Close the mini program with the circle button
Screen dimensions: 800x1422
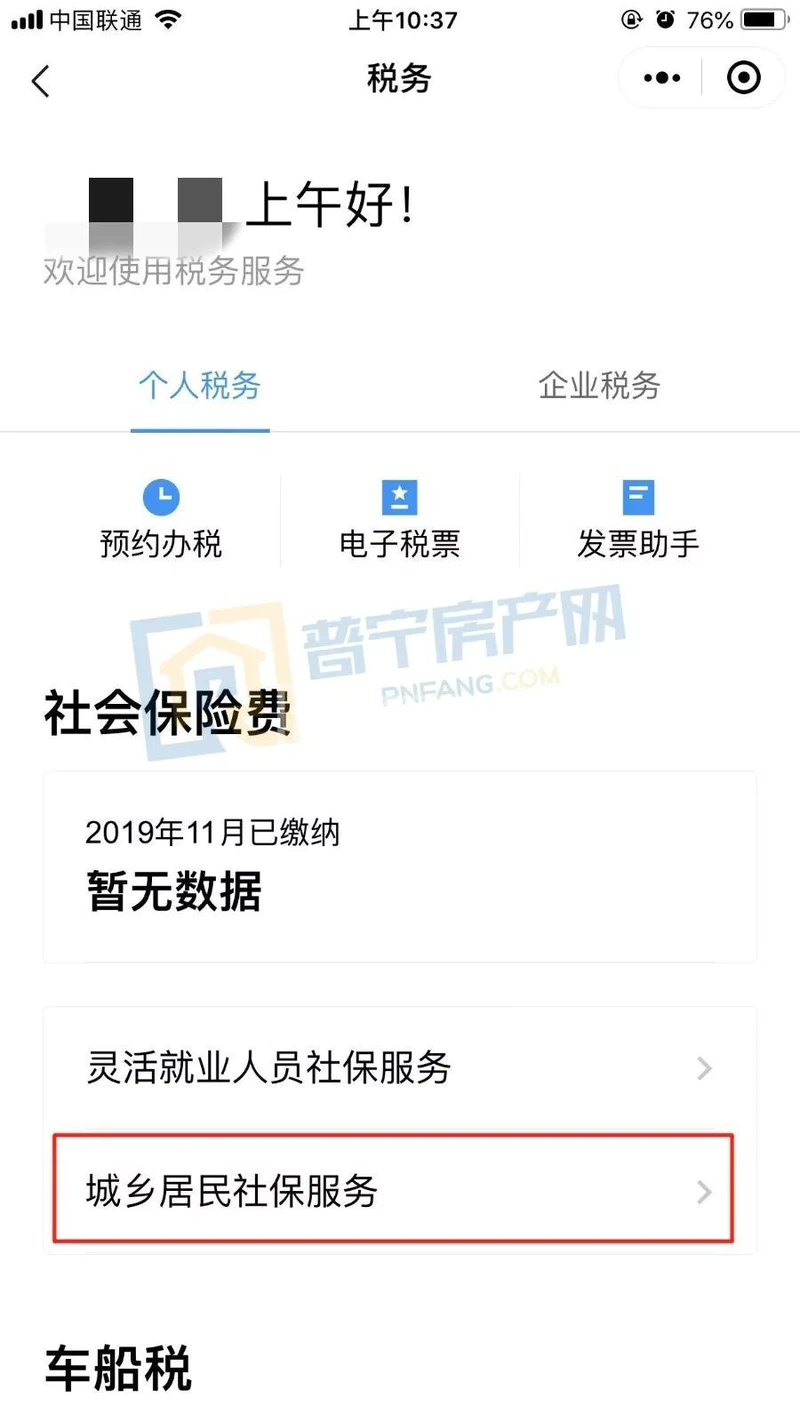tap(743, 78)
